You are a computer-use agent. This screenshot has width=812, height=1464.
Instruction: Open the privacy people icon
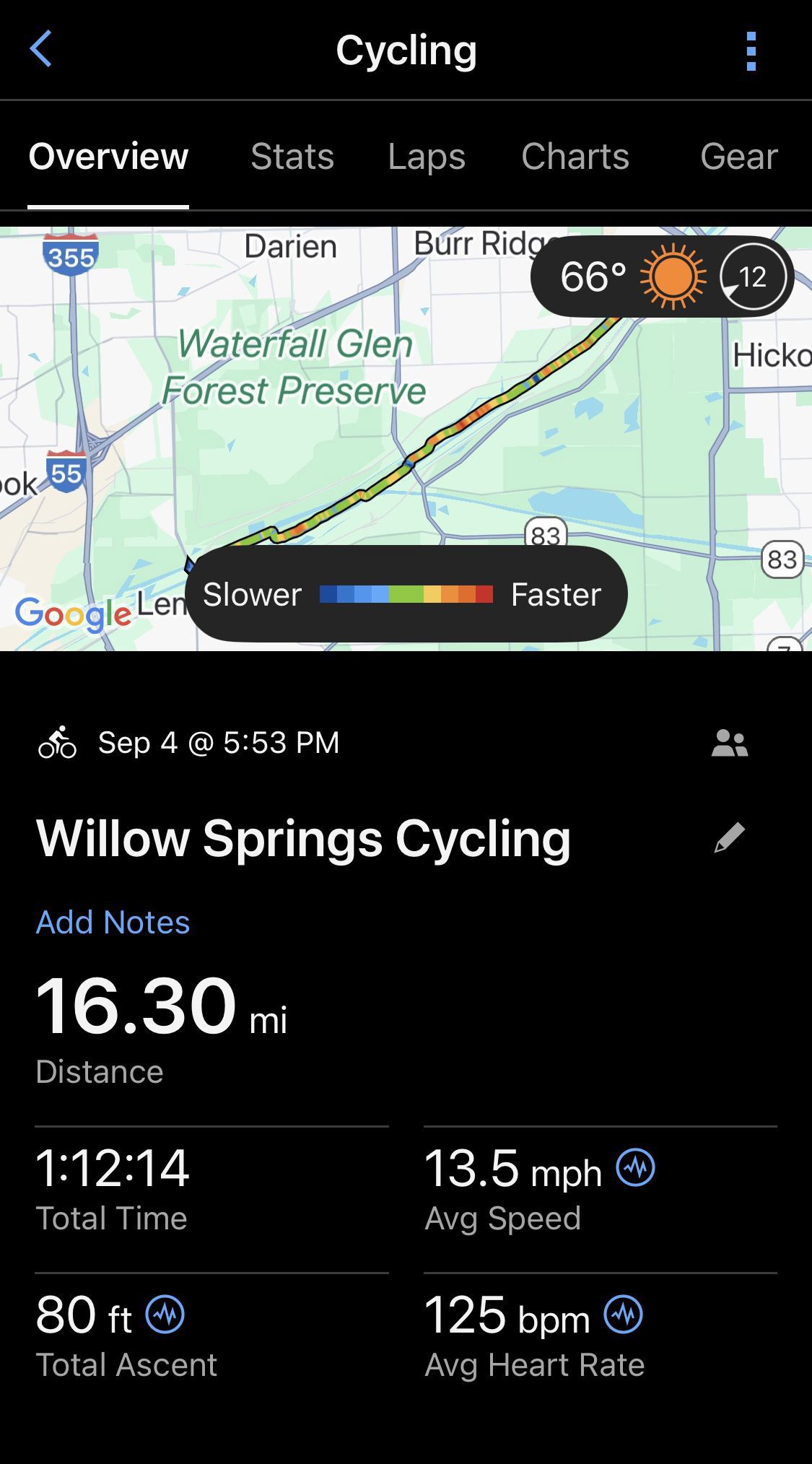(730, 743)
